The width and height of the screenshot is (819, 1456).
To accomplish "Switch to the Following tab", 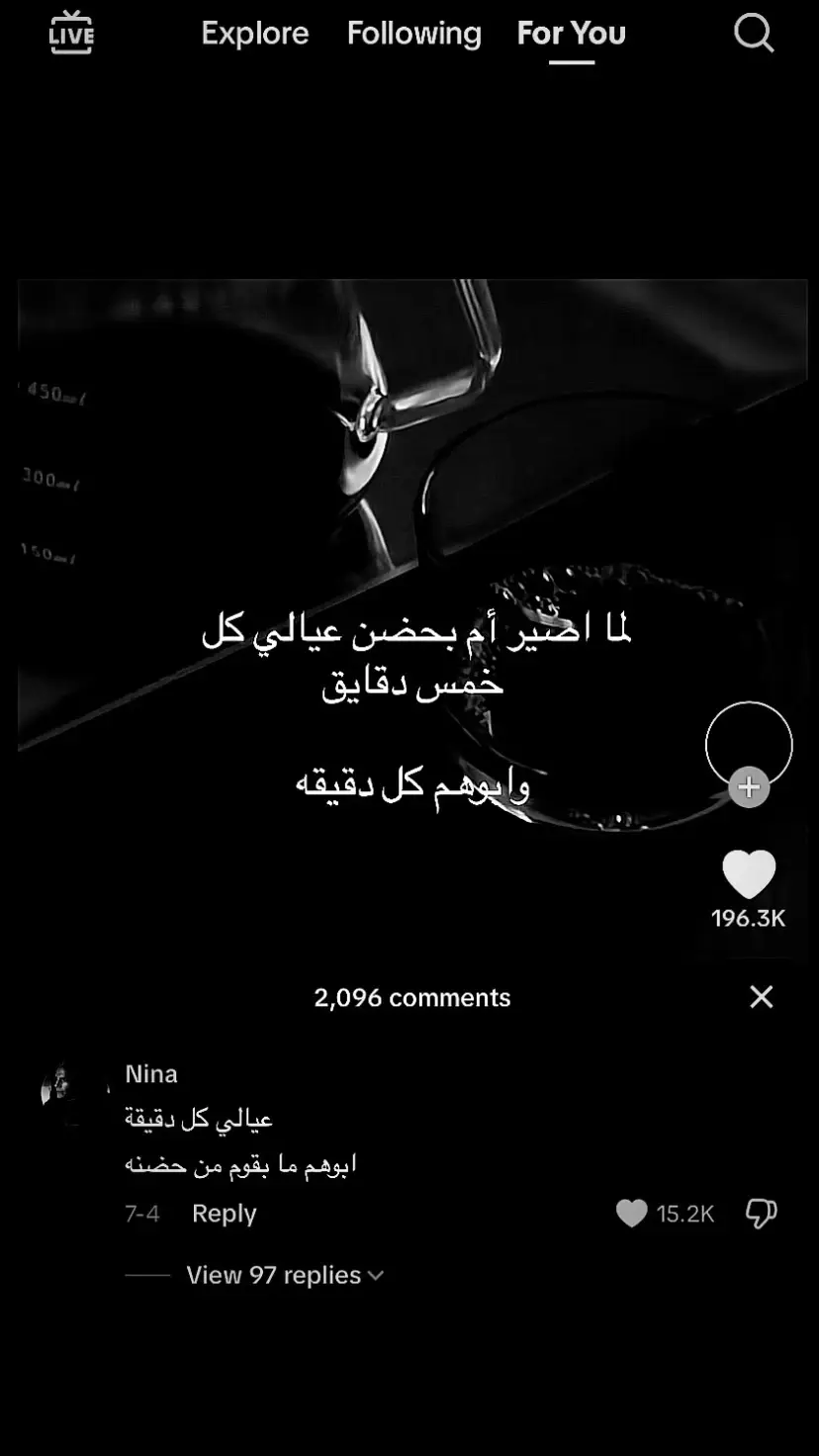I will 413,33.
